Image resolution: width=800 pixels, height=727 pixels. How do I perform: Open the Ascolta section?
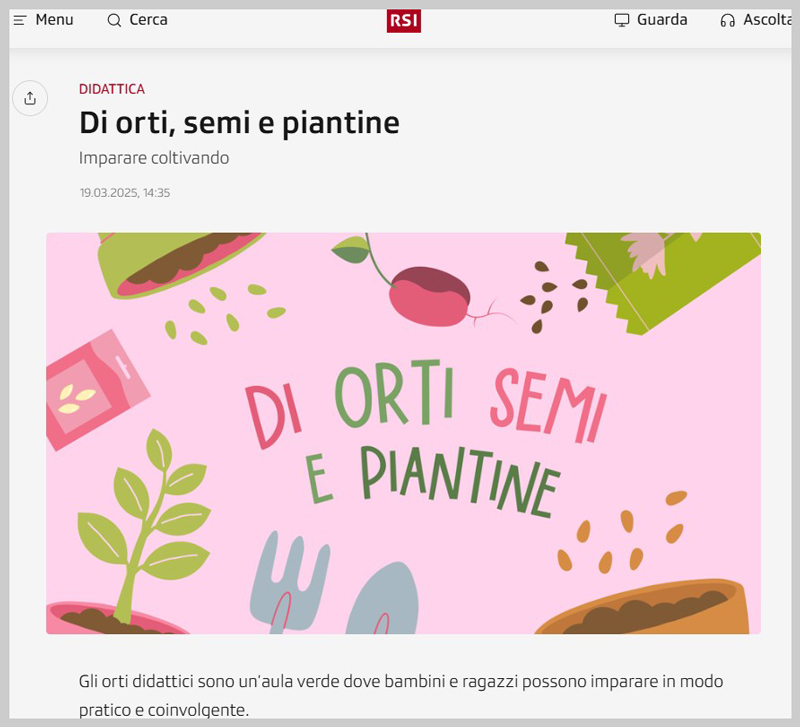point(757,20)
